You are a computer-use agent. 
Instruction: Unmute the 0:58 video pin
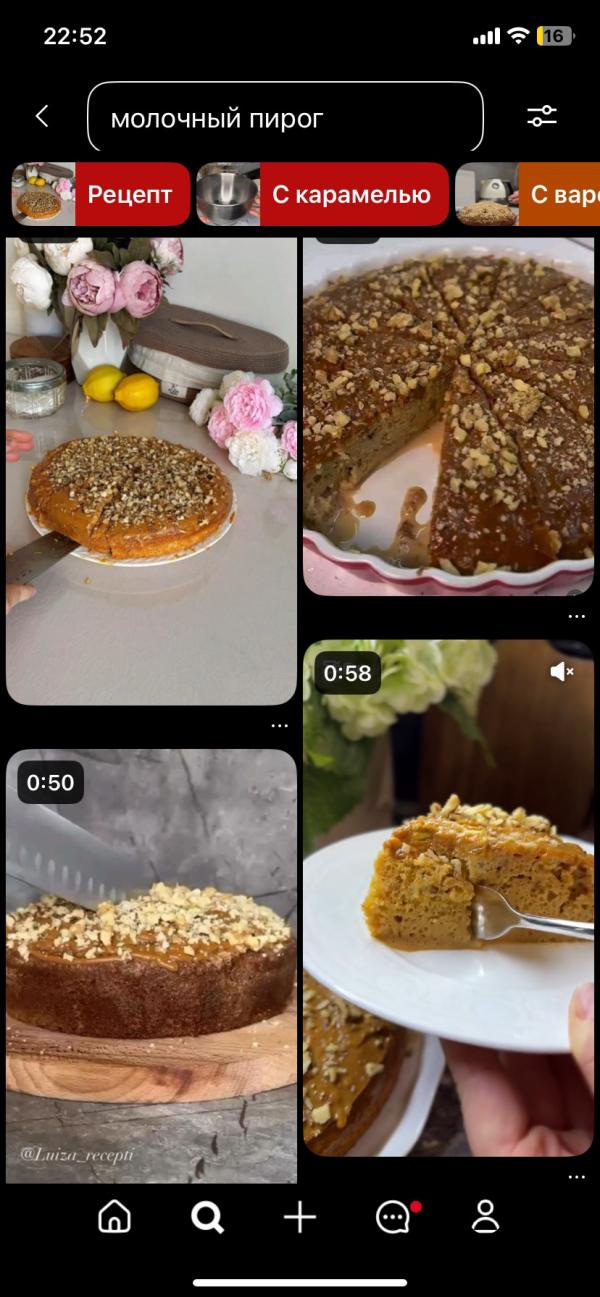coord(562,672)
